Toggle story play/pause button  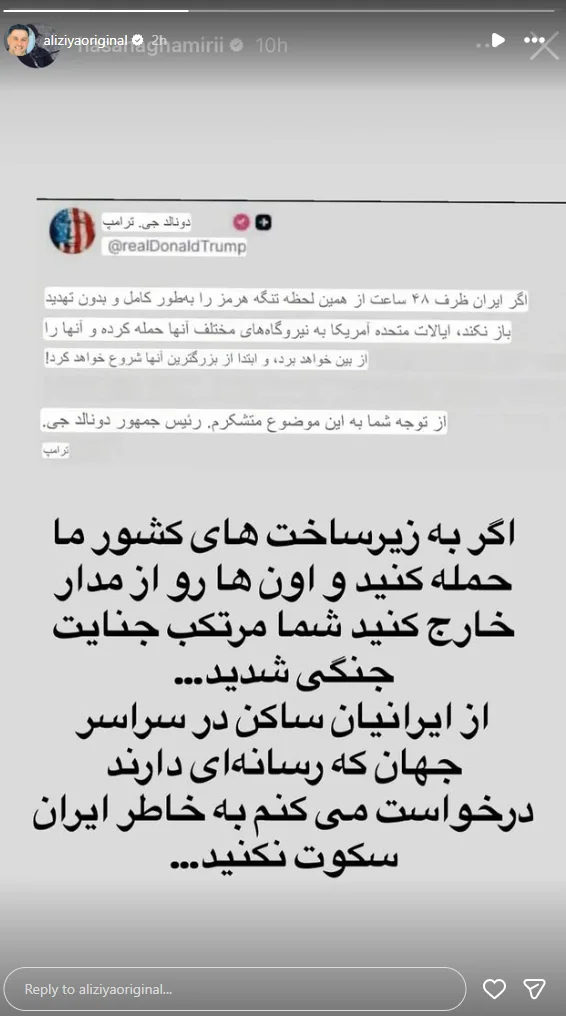click(x=498, y=40)
